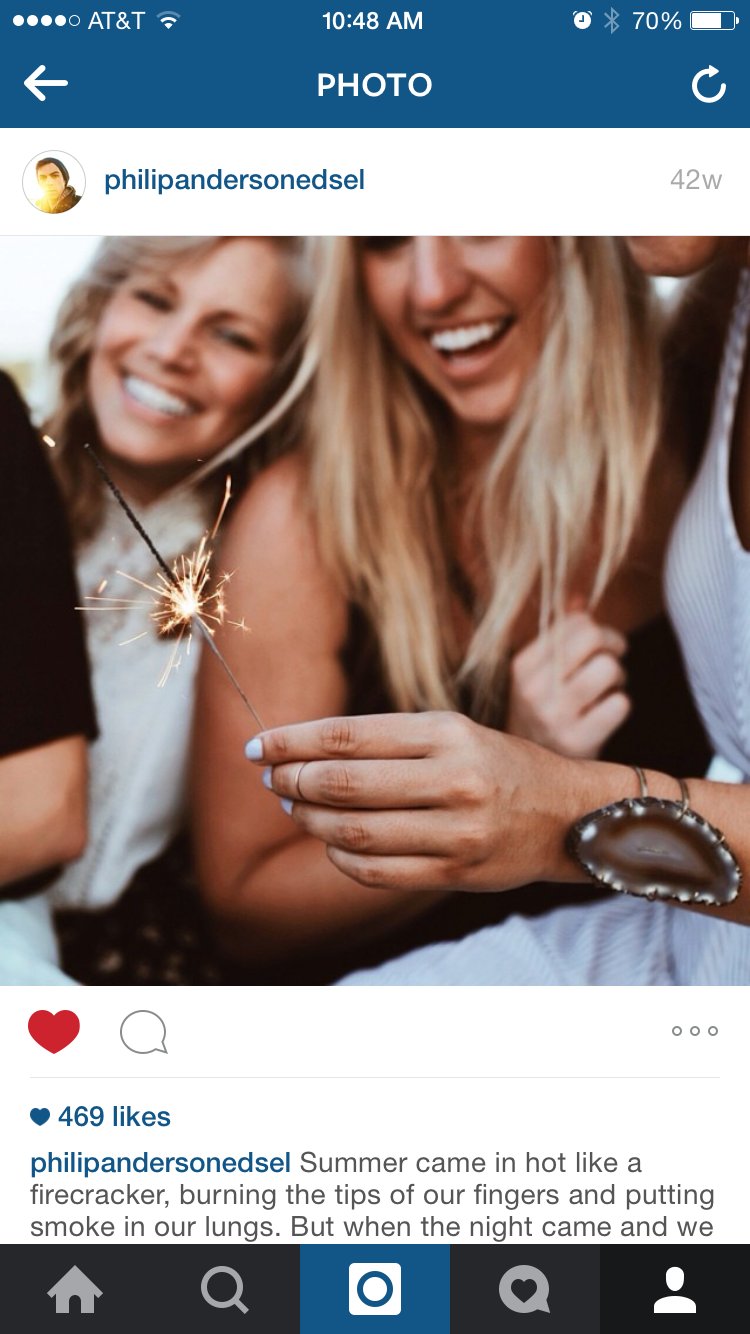Refresh the photo page
750x1334 pixels.
[708, 85]
